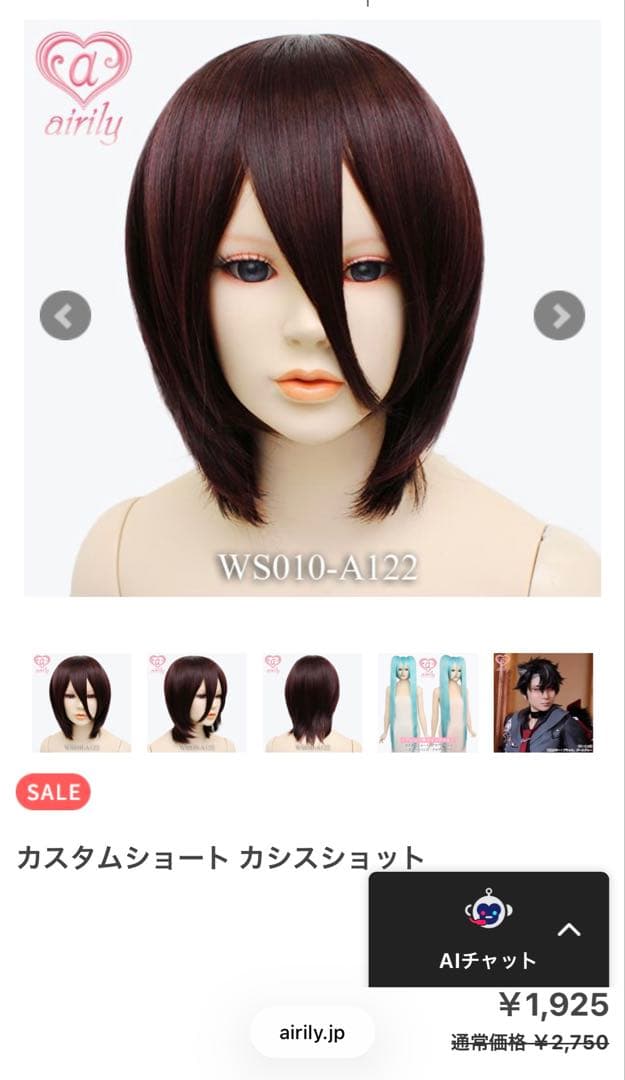The image size is (625, 1080).
Task: Expand the AIチャット chat panel
Action: (568, 929)
